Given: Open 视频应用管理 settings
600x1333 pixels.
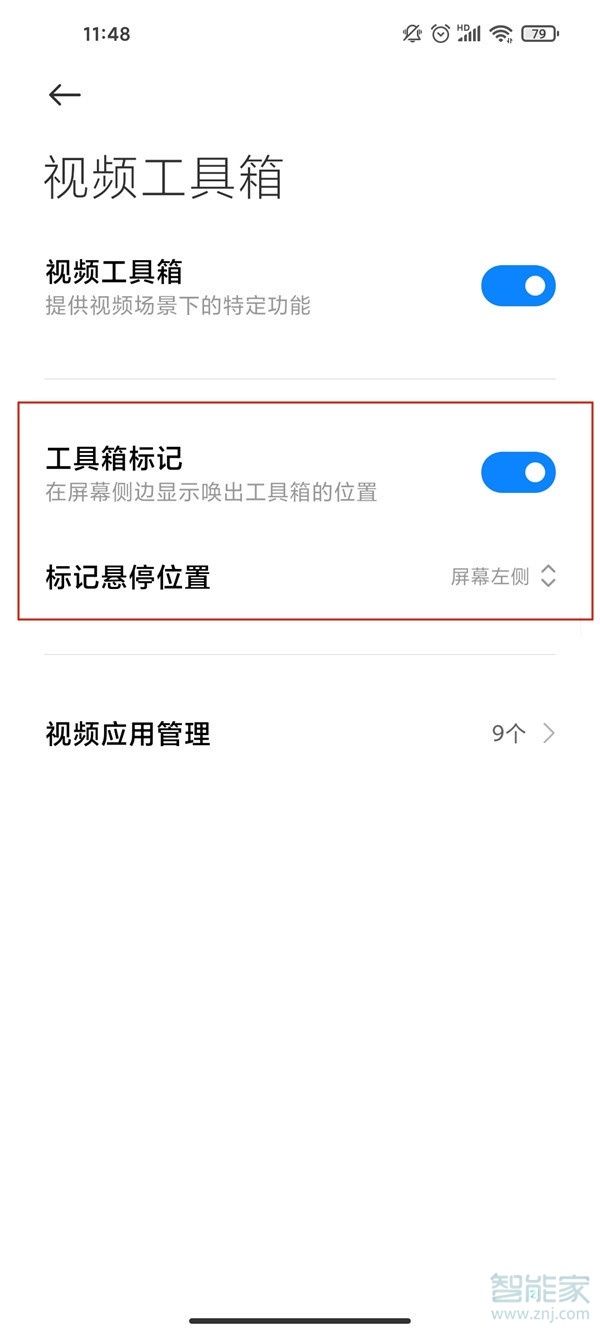Looking at the screenshot, I should coord(300,734).
